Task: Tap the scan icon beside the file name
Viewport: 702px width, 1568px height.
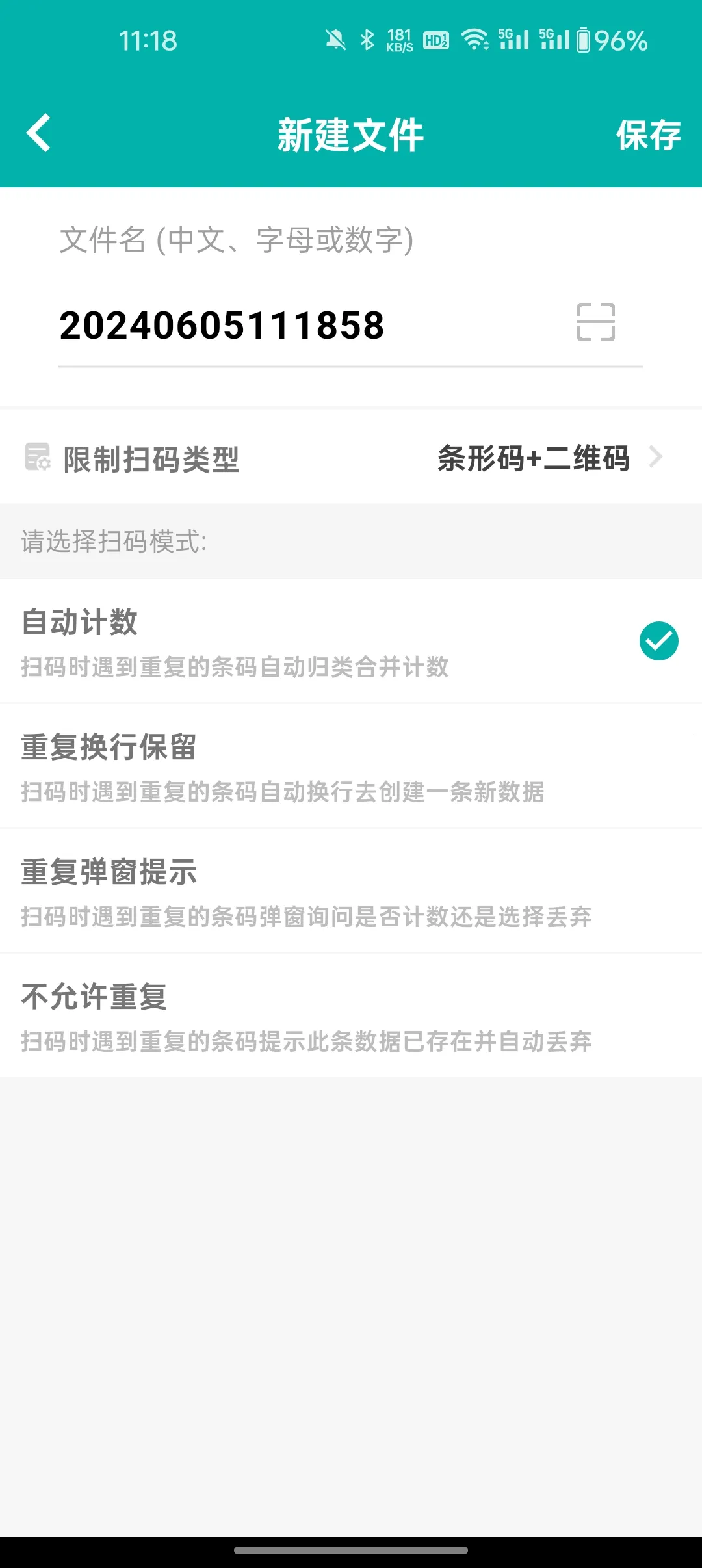Action: tap(595, 322)
